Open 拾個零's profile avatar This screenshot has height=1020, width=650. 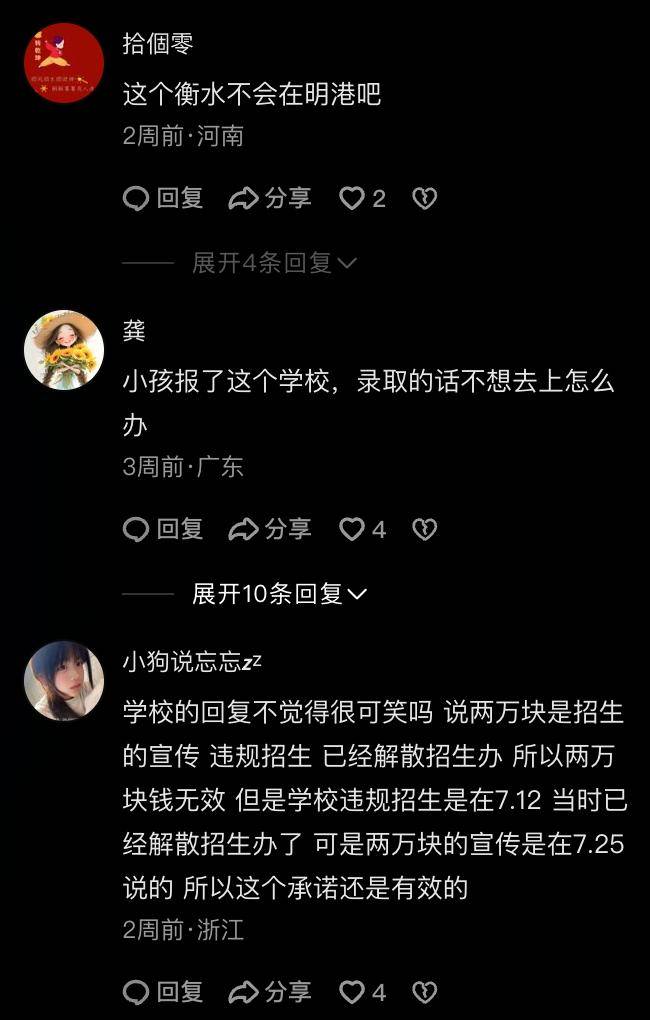coord(63,63)
